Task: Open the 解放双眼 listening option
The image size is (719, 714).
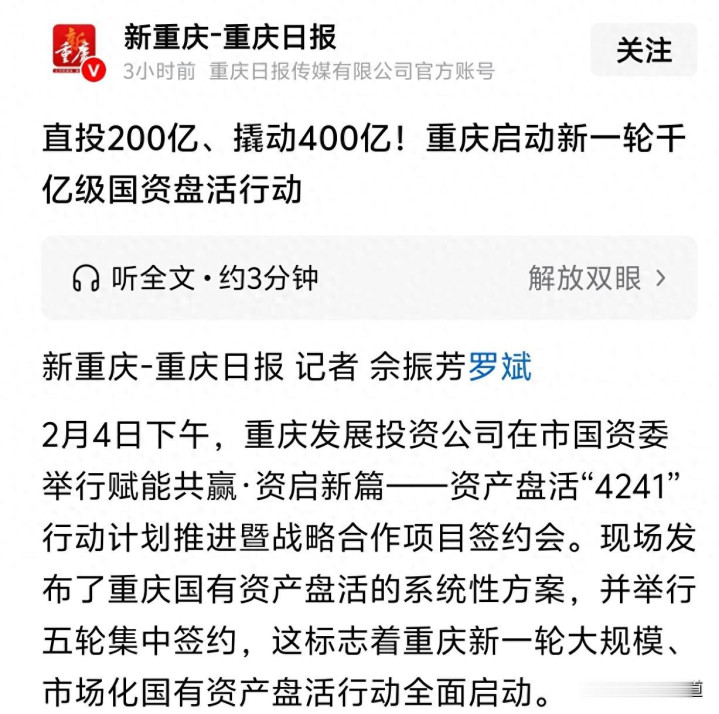Action: pyautogui.click(x=597, y=278)
